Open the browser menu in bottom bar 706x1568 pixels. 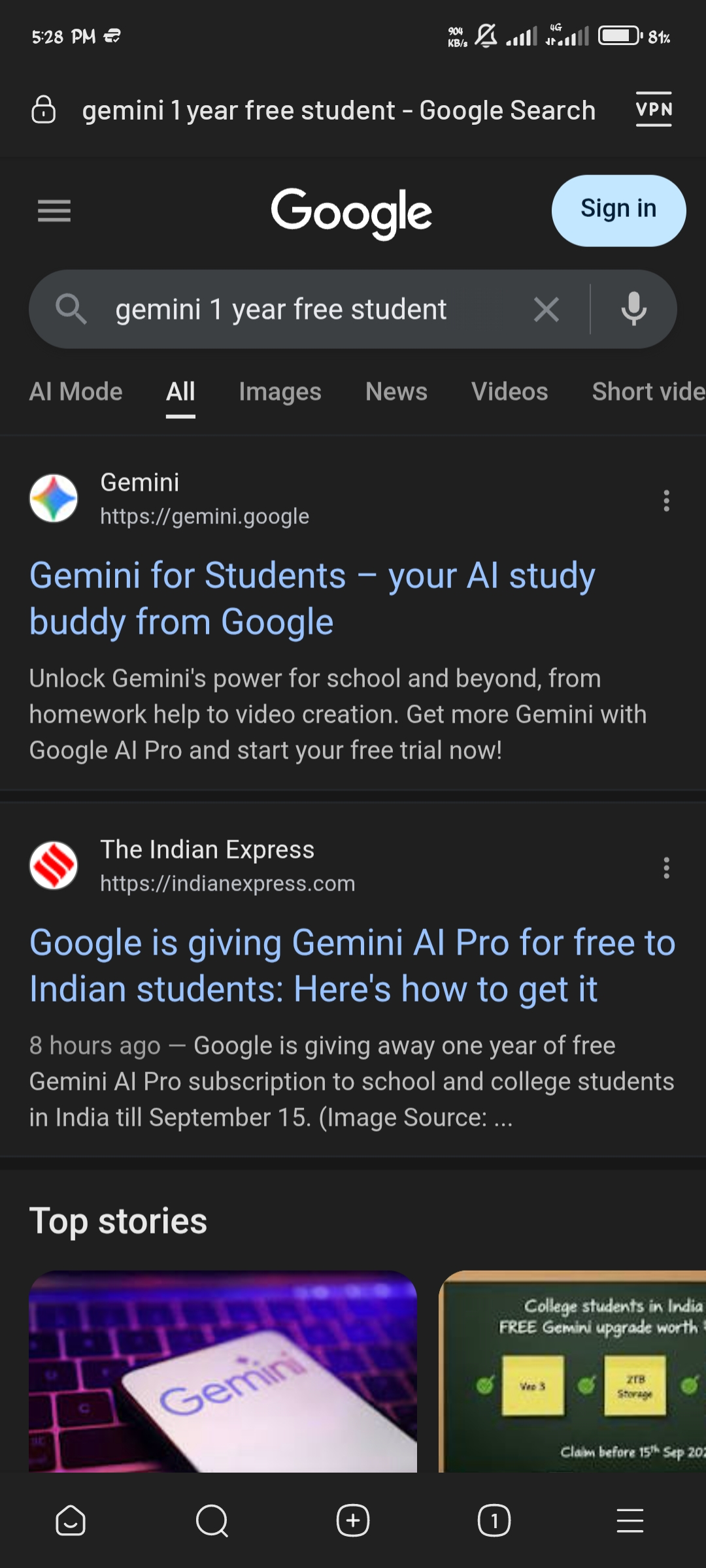pyautogui.click(x=630, y=1521)
